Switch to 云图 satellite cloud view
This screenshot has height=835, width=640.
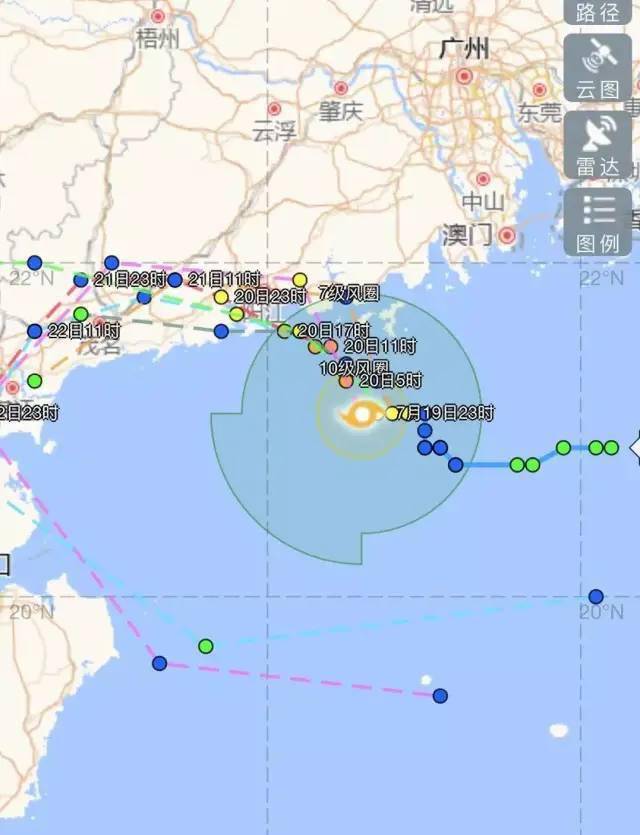pos(598,68)
